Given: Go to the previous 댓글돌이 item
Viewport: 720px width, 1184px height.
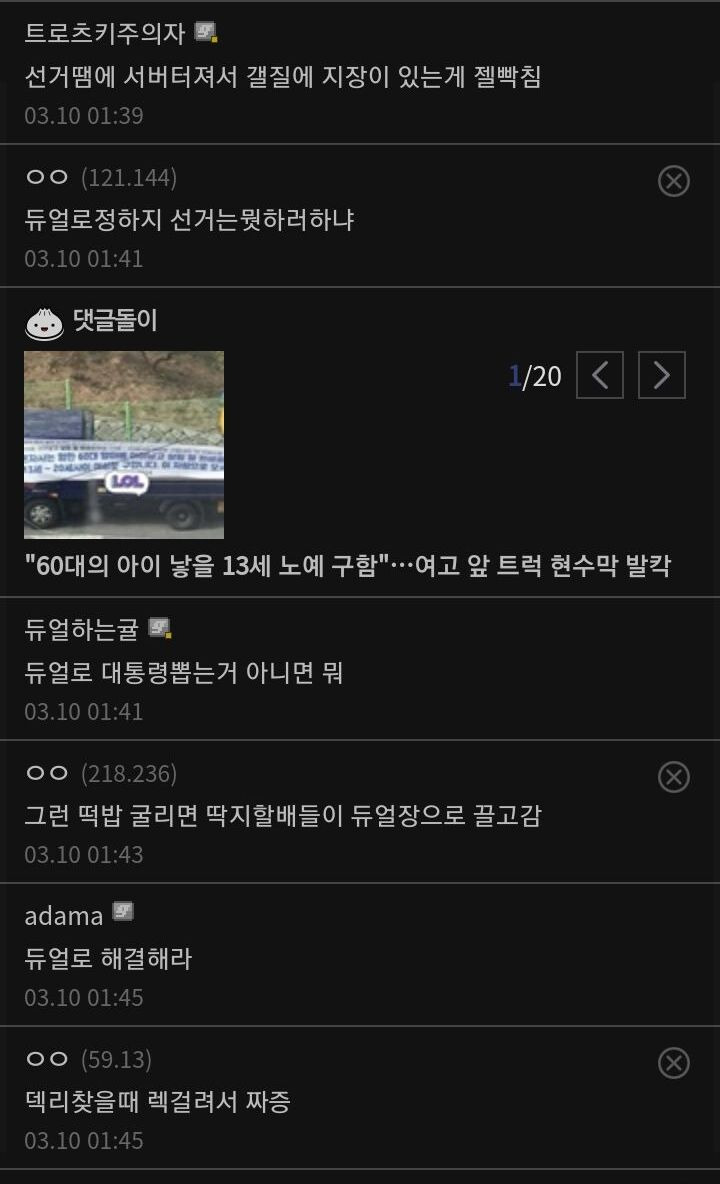Looking at the screenshot, I should 599,375.
